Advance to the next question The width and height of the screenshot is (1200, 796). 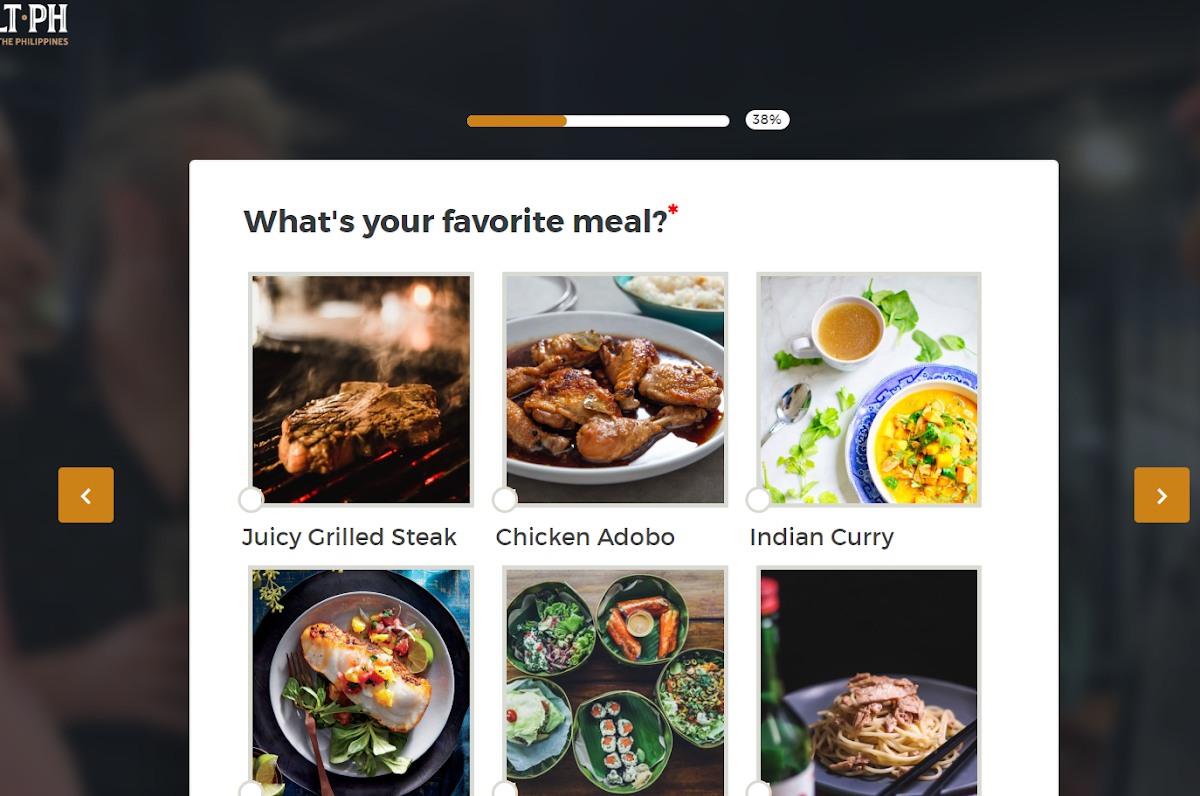(1161, 495)
